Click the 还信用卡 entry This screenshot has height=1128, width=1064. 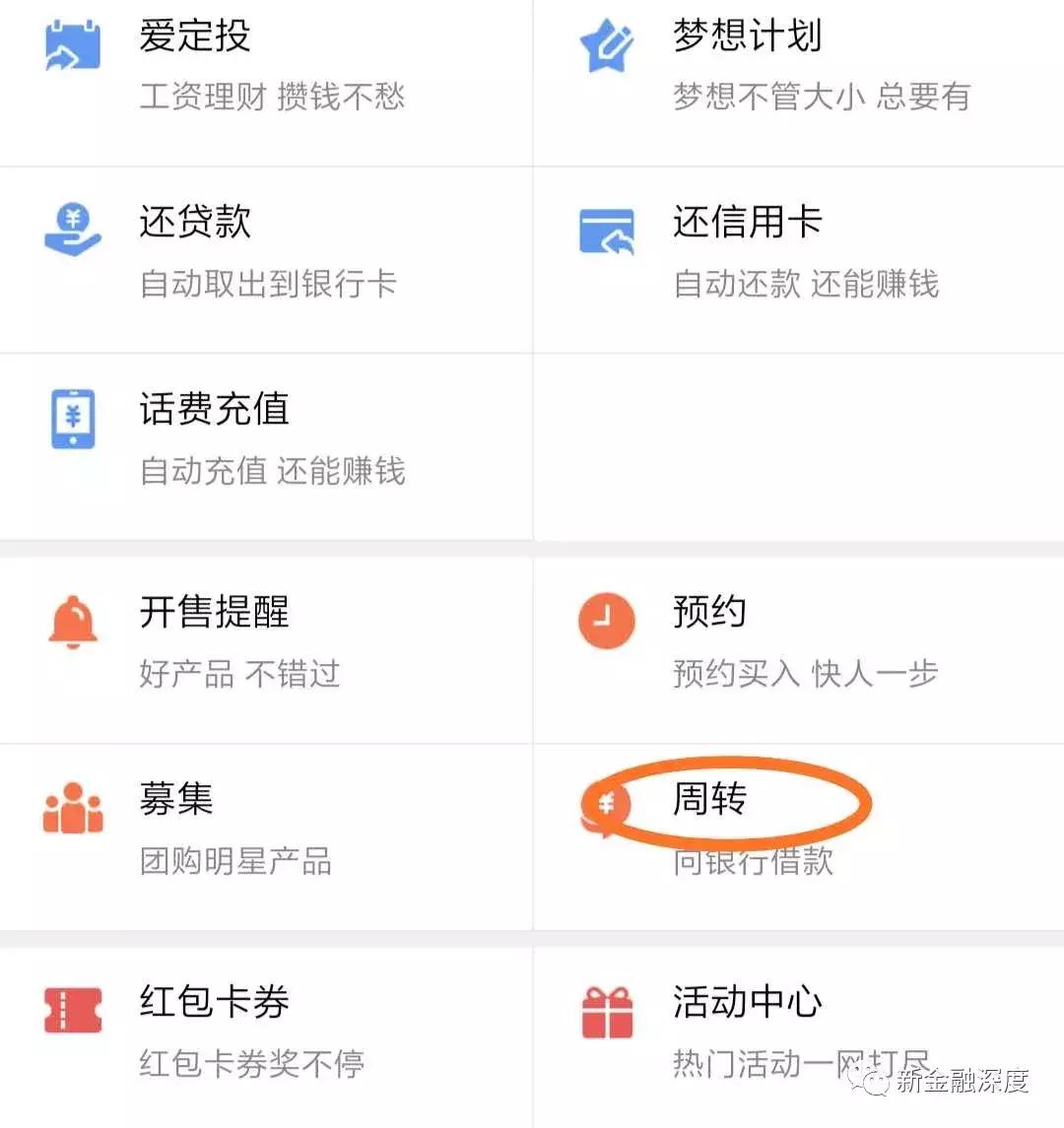pos(746,223)
